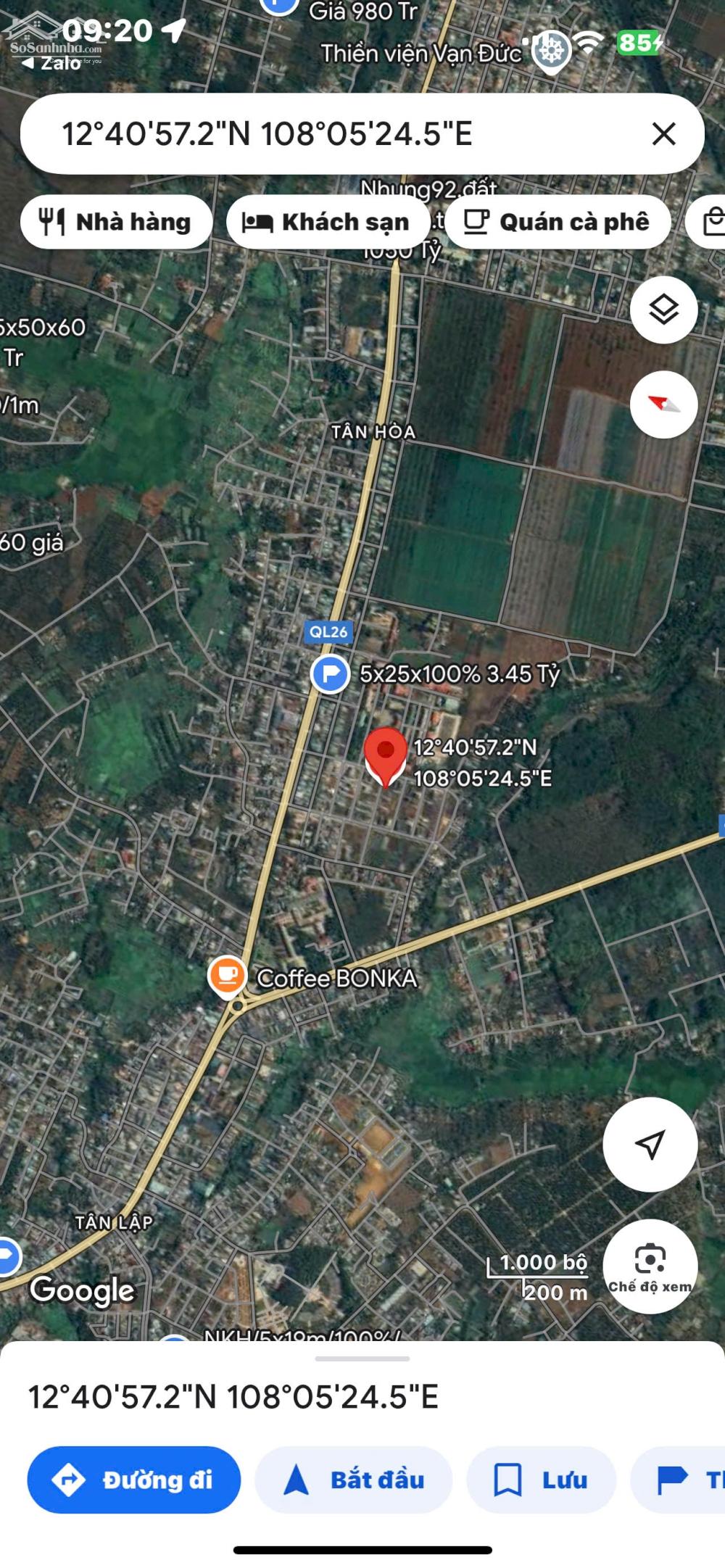Choose the Quán cà phê chip

(x=558, y=222)
